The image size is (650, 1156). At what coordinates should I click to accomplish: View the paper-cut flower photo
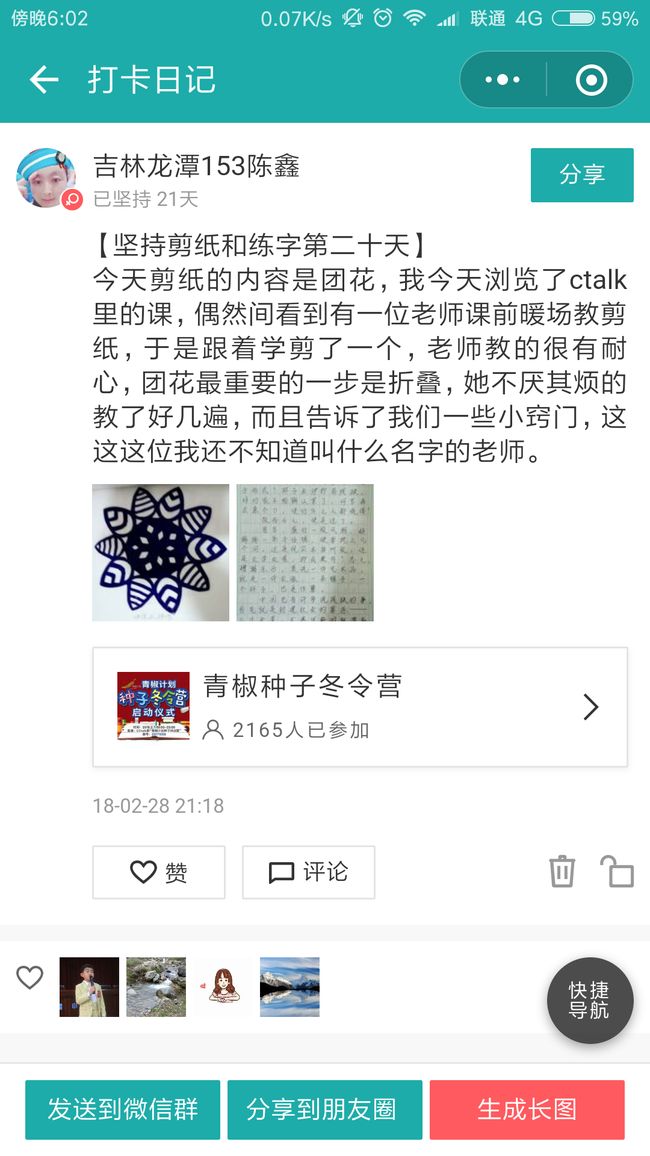click(161, 552)
